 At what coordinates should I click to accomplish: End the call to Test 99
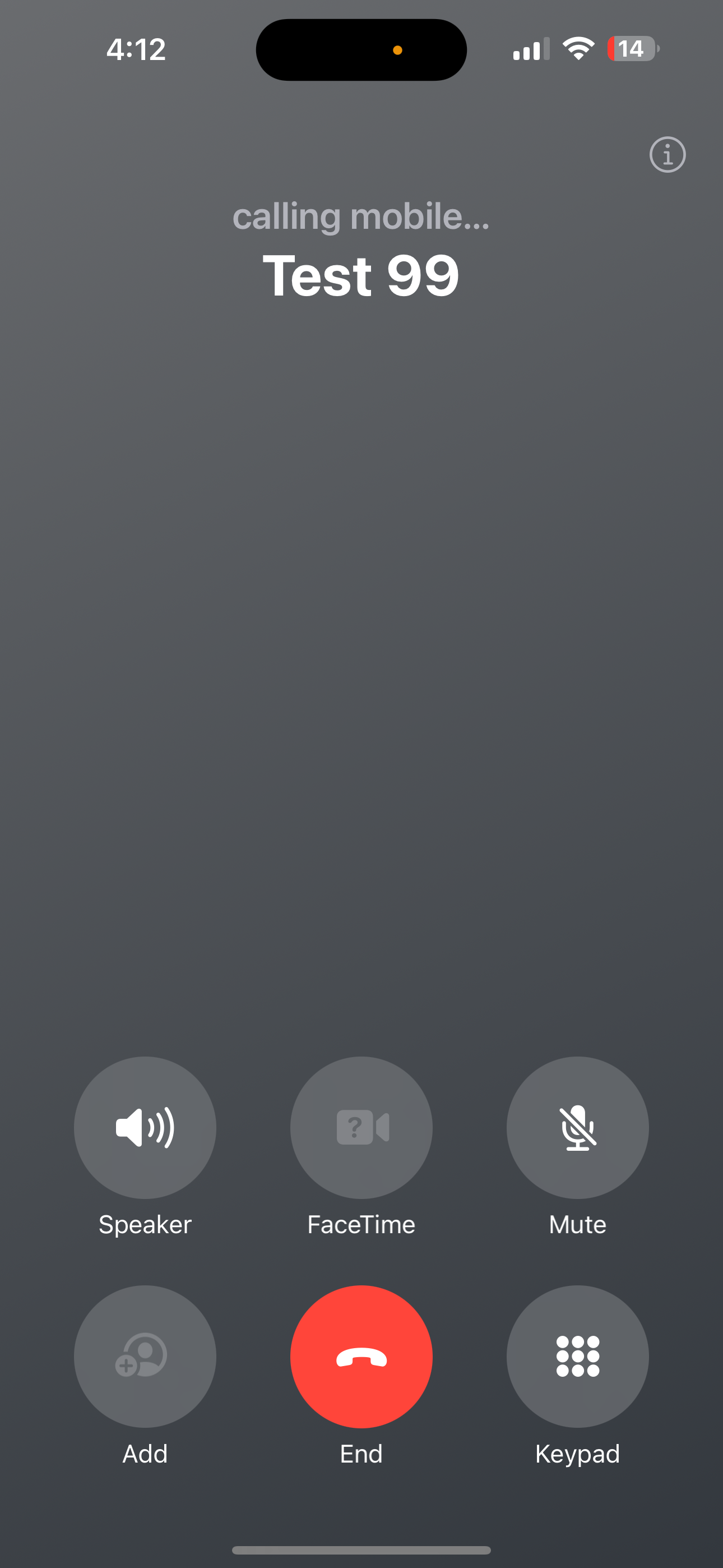pos(361,1356)
